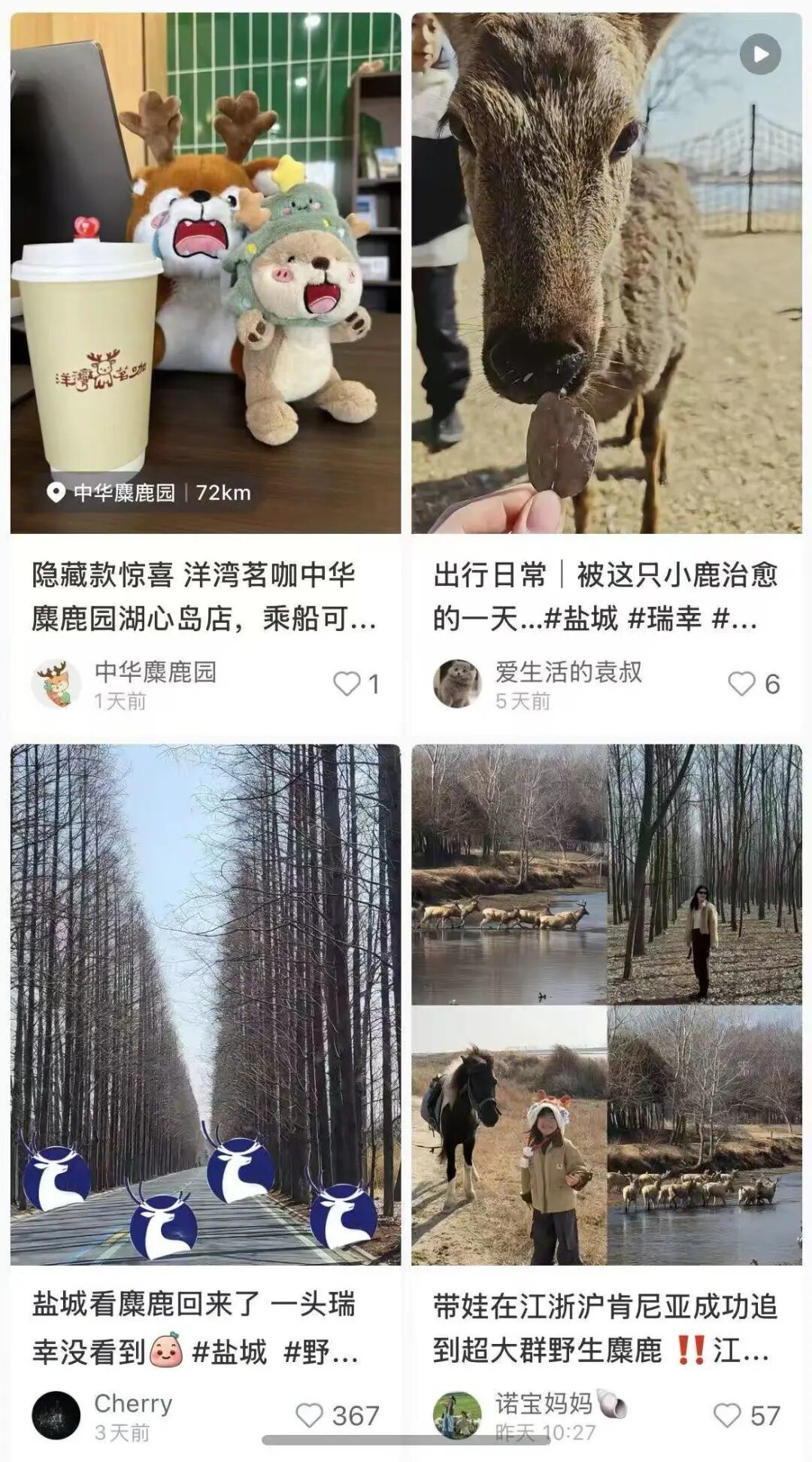Image resolution: width=812 pixels, height=1462 pixels.
Task: View 中华麋鹿园 author profile
Action: pos(56,684)
